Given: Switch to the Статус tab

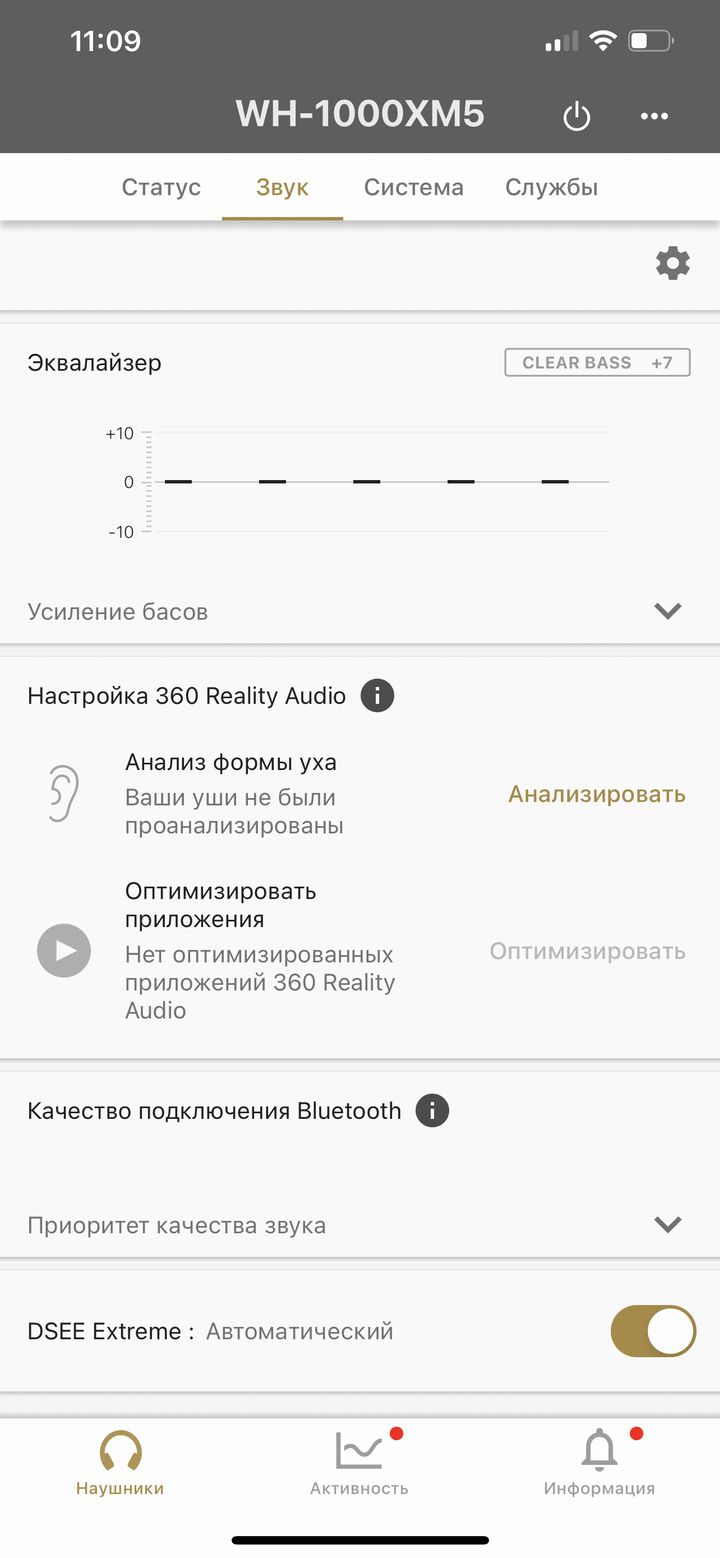Looking at the screenshot, I should tap(161, 187).
